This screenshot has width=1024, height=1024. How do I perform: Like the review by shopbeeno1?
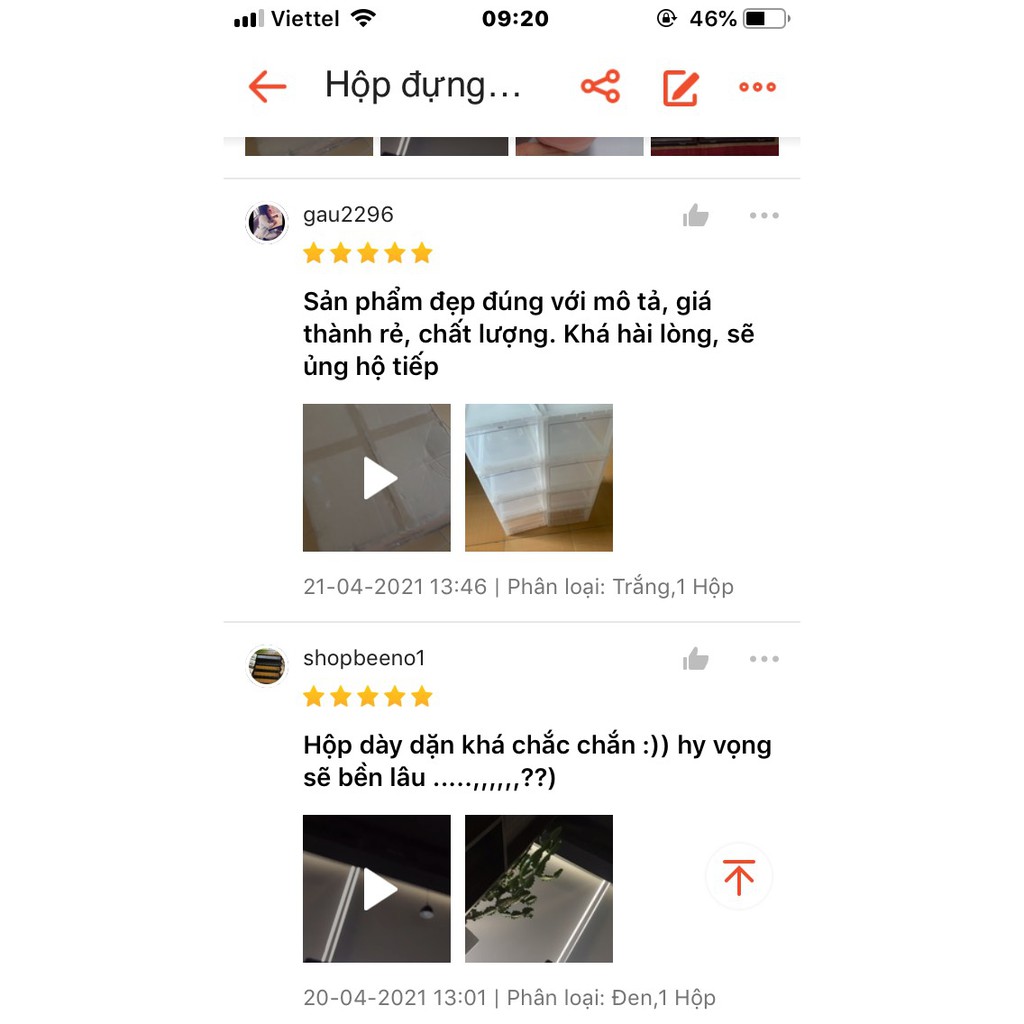696,658
